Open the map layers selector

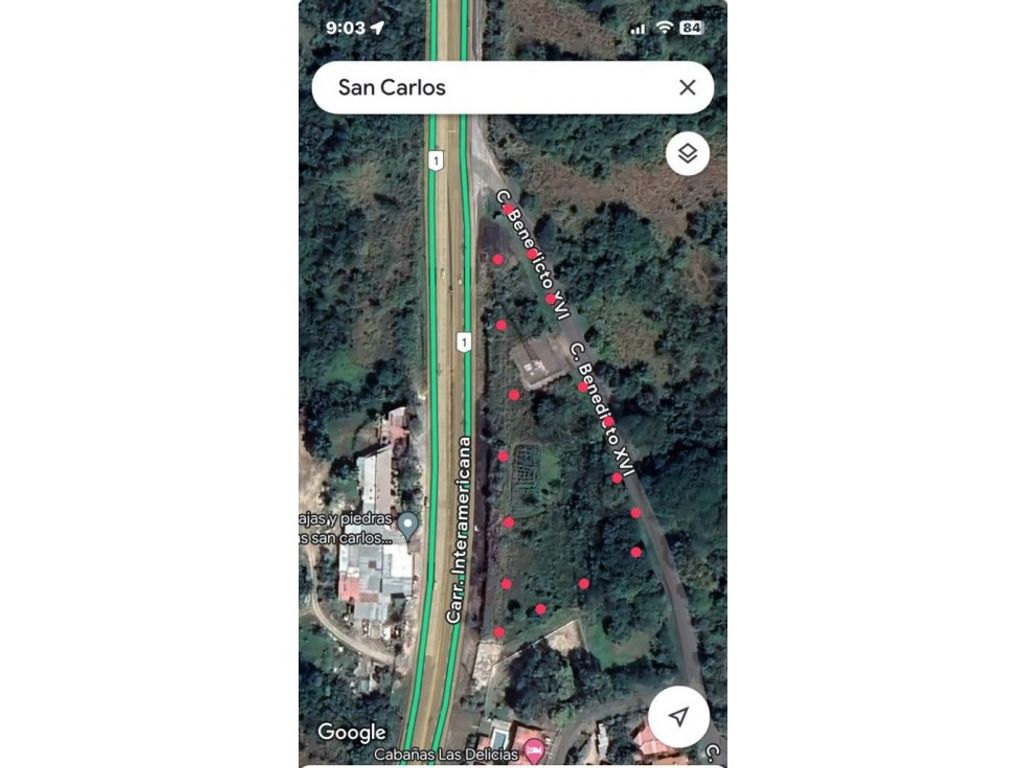(688, 154)
